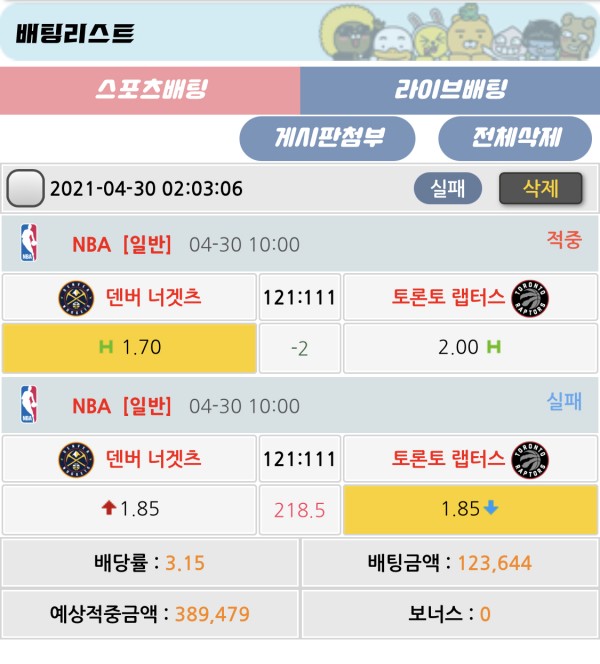This screenshot has height=664, width=600.
Task: Tap 전체삭제 to delete all bets
Action: coord(516,138)
